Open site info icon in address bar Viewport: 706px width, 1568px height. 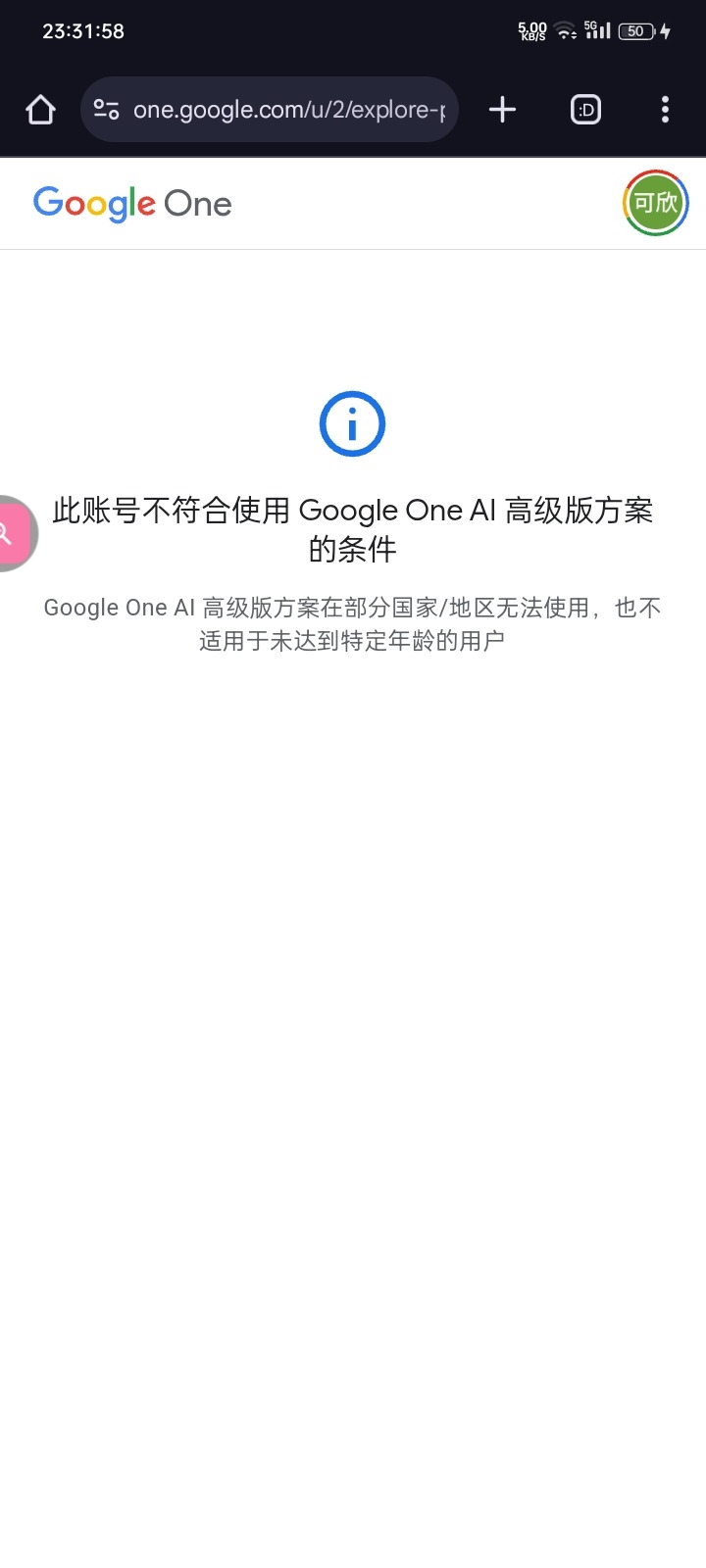pyautogui.click(x=106, y=110)
